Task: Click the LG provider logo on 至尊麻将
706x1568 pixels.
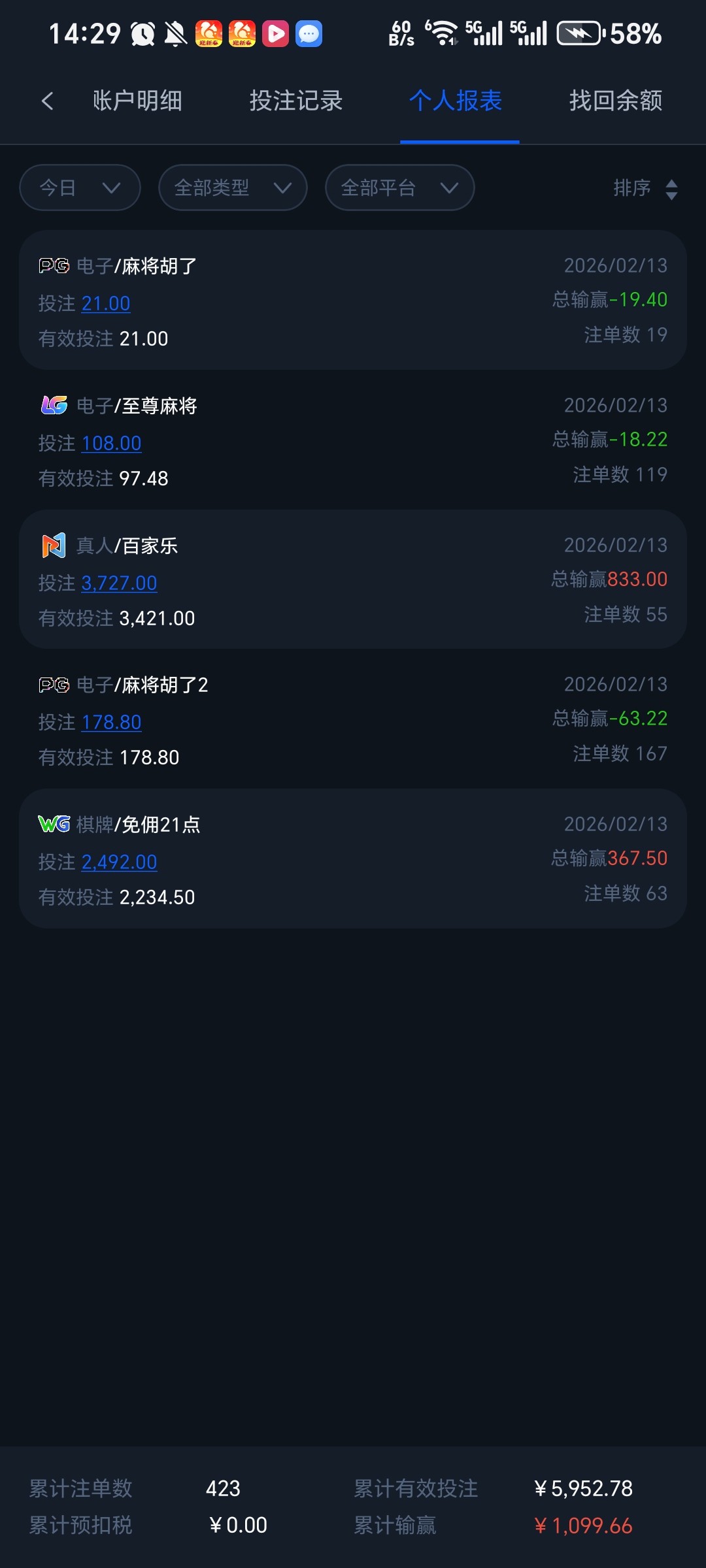Action: pyautogui.click(x=56, y=406)
